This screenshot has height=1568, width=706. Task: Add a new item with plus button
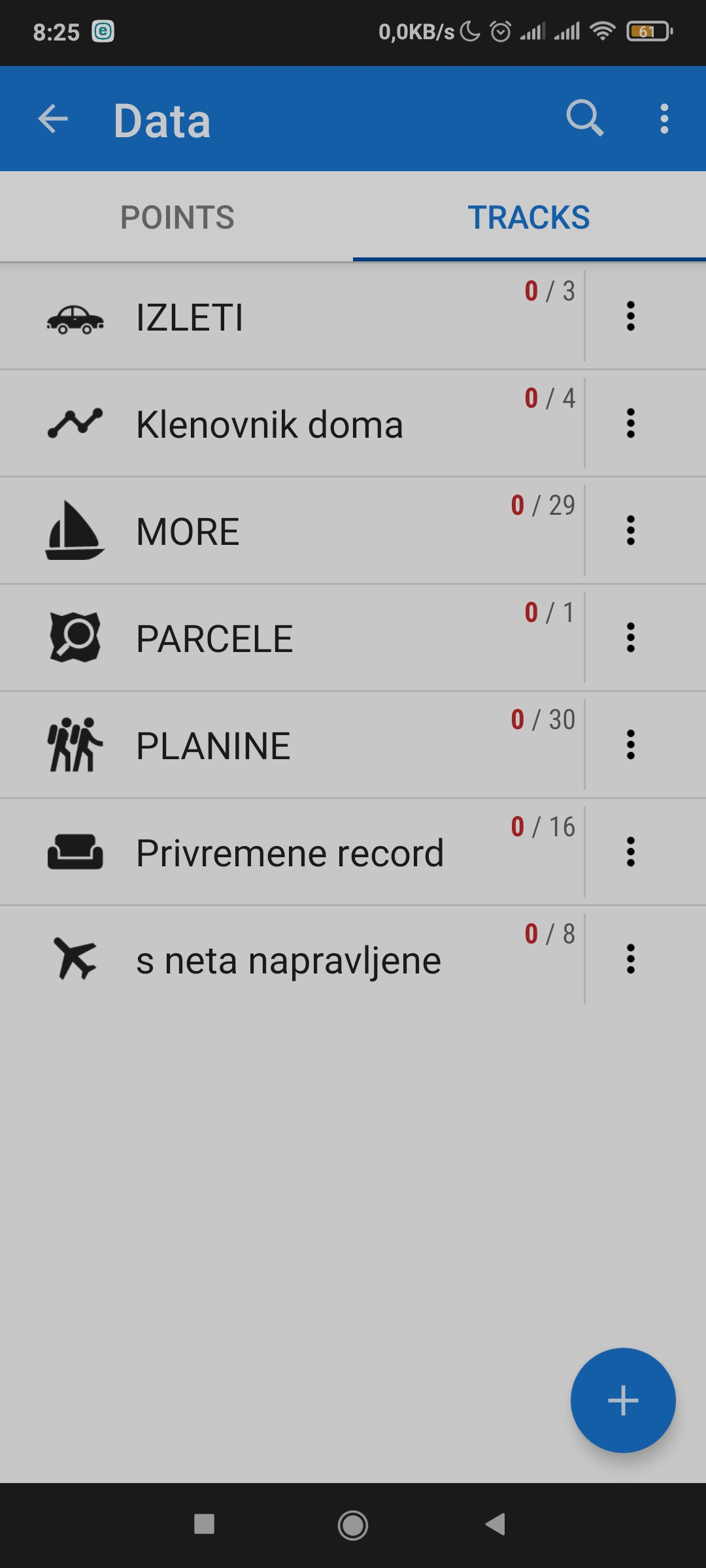[x=623, y=1401]
